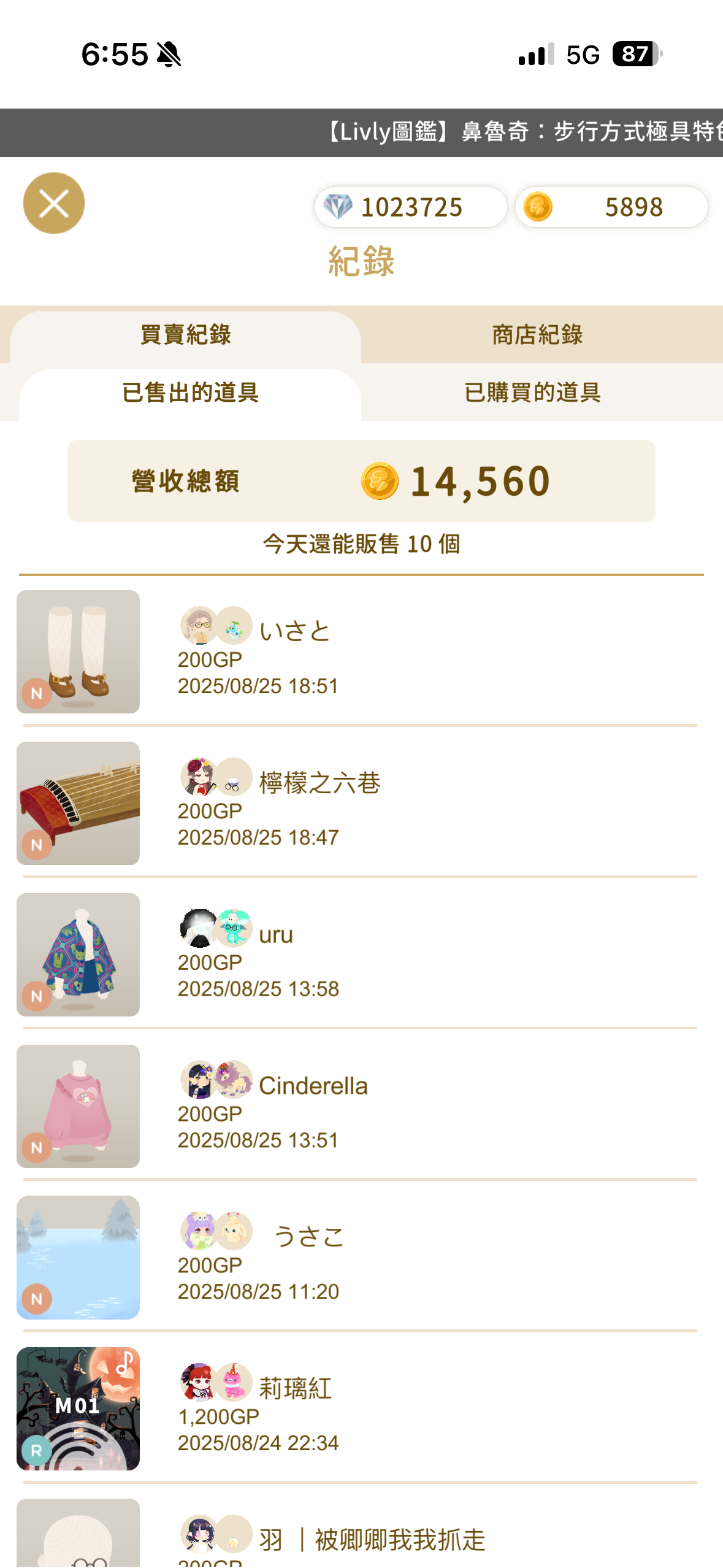Close the 紀錄 records screen
The image size is (723, 1568).
54,203
